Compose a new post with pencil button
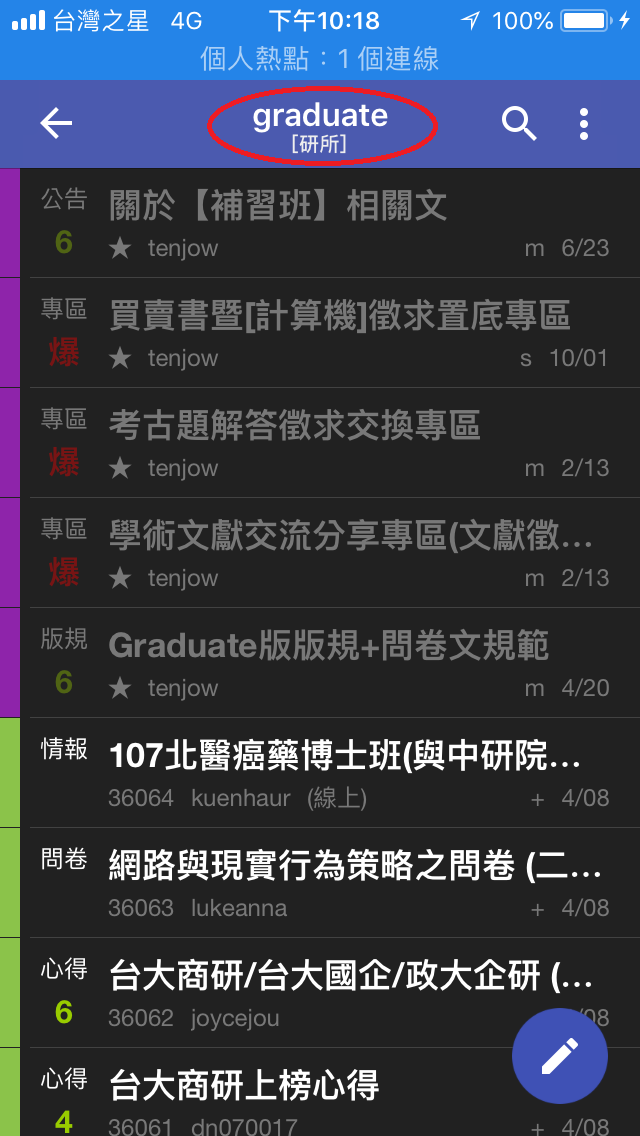The height and width of the screenshot is (1136, 640). (x=560, y=1056)
